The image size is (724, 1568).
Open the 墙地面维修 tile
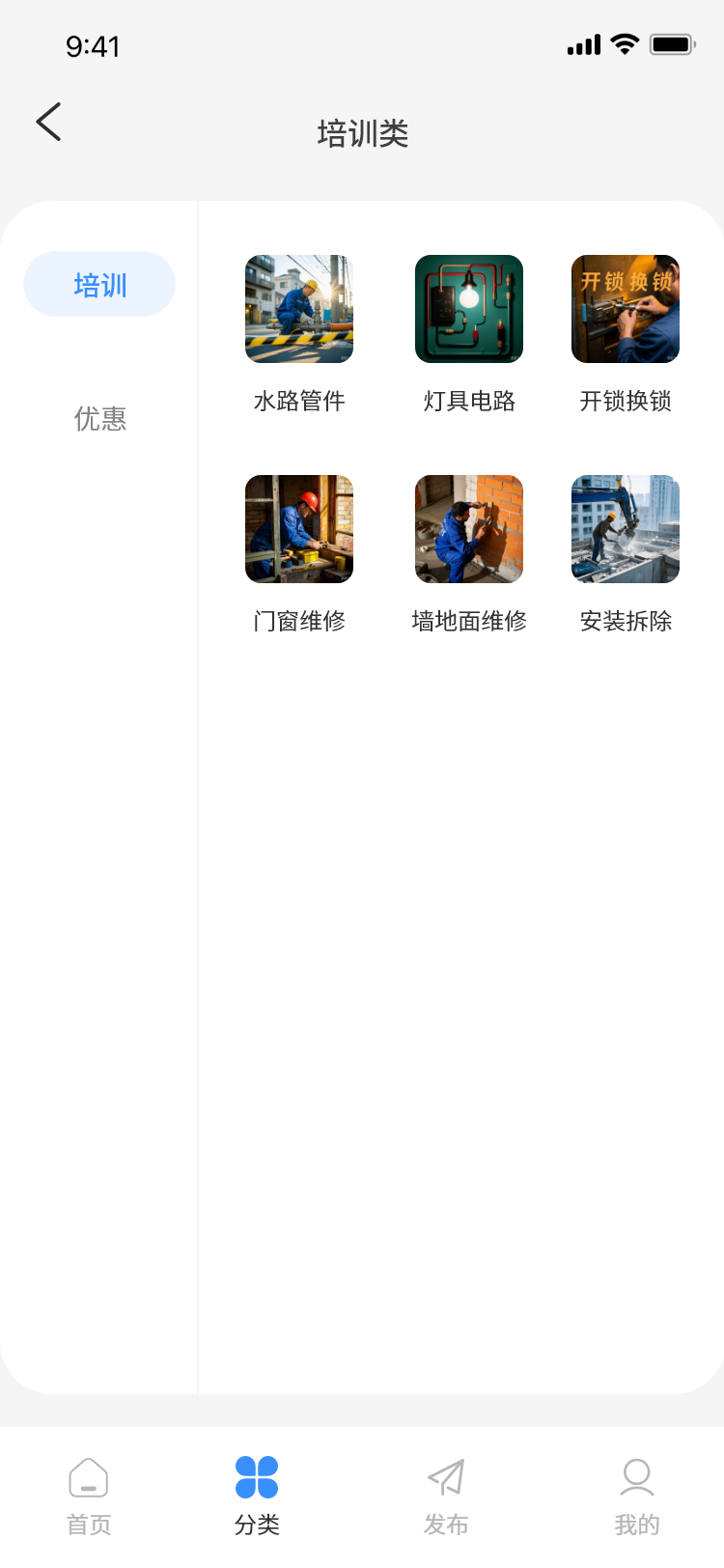click(469, 530)
